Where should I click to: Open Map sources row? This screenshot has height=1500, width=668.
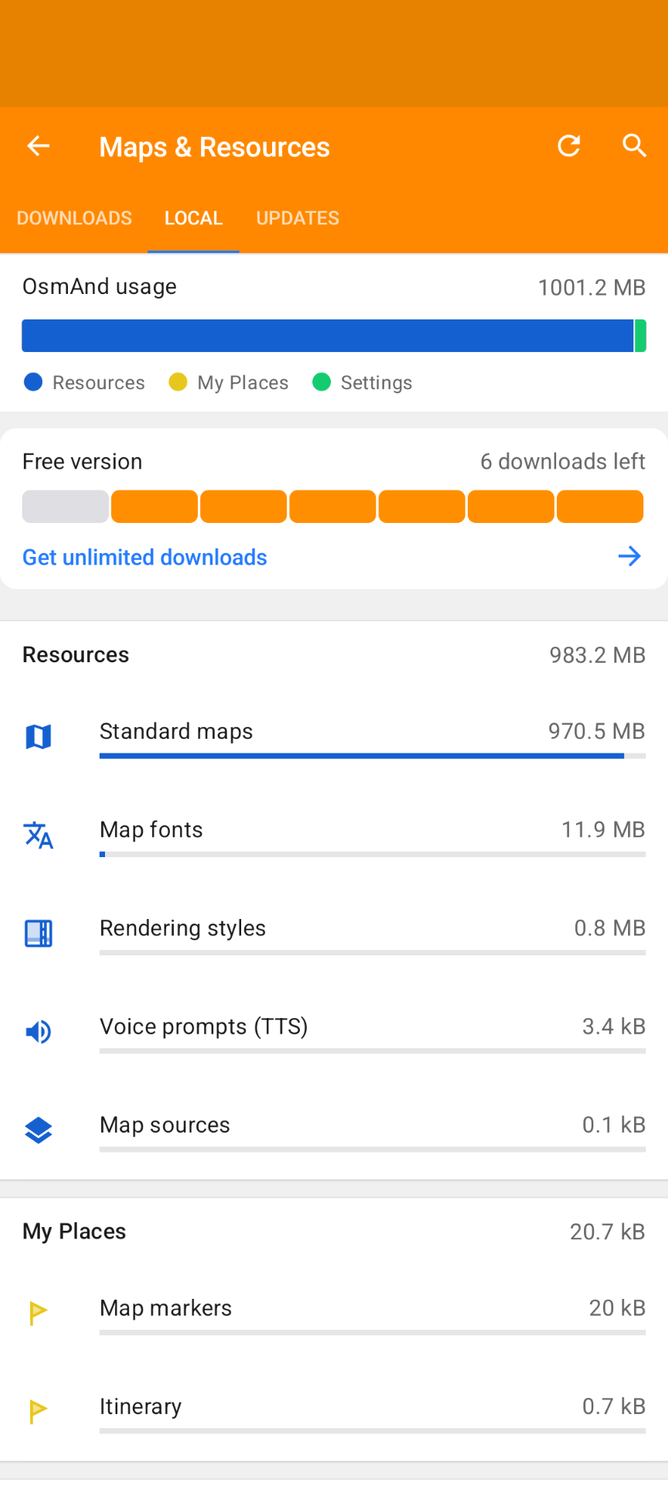point(334,1129)
